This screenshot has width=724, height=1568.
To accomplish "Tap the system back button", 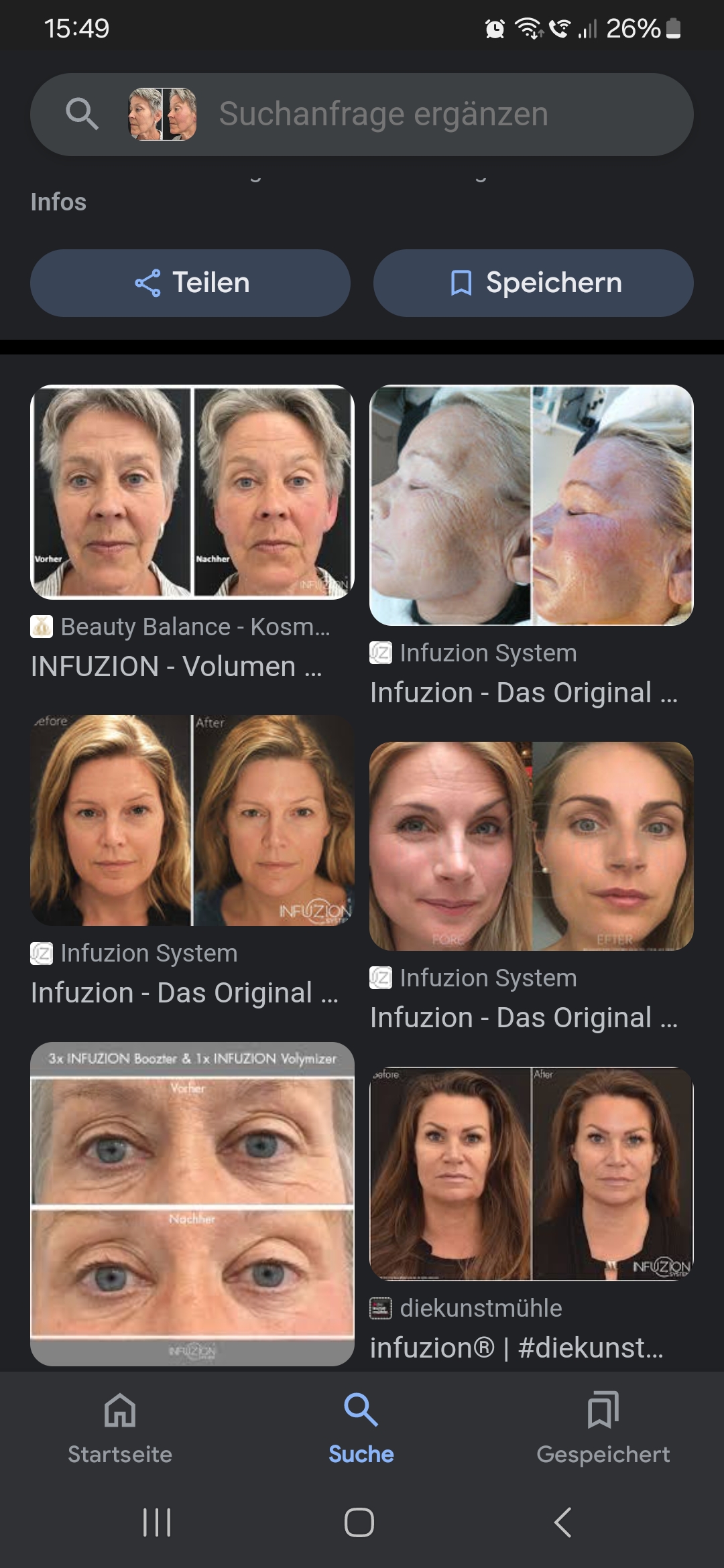I will 563,1522.
